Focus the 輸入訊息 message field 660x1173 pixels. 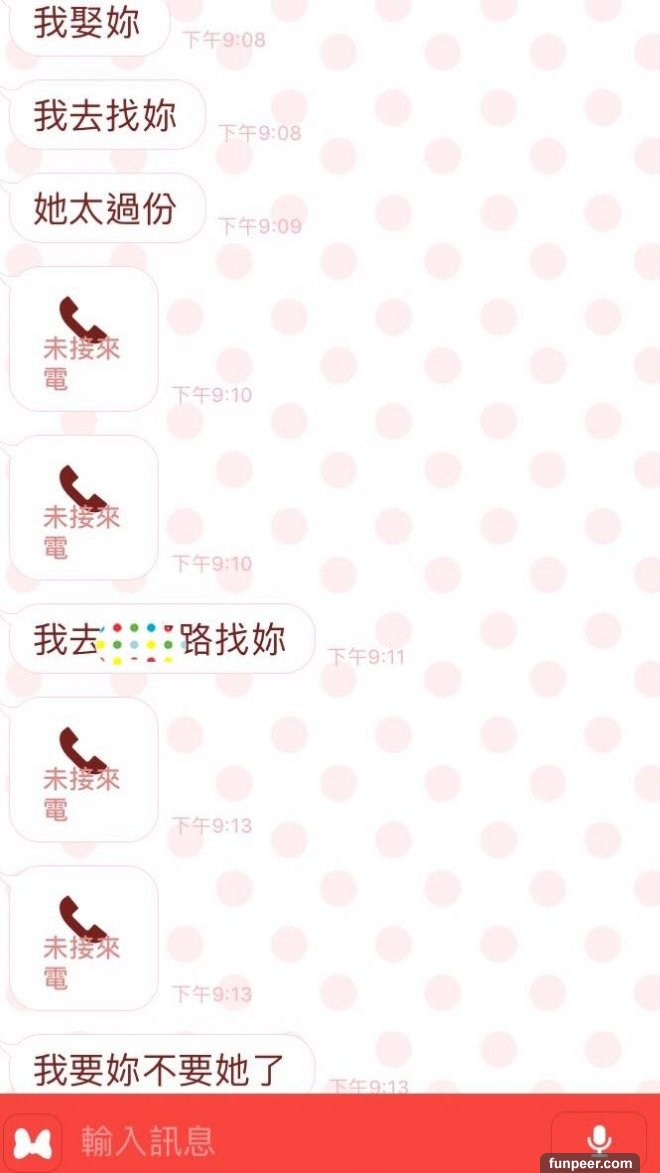tap(300, 1141)
